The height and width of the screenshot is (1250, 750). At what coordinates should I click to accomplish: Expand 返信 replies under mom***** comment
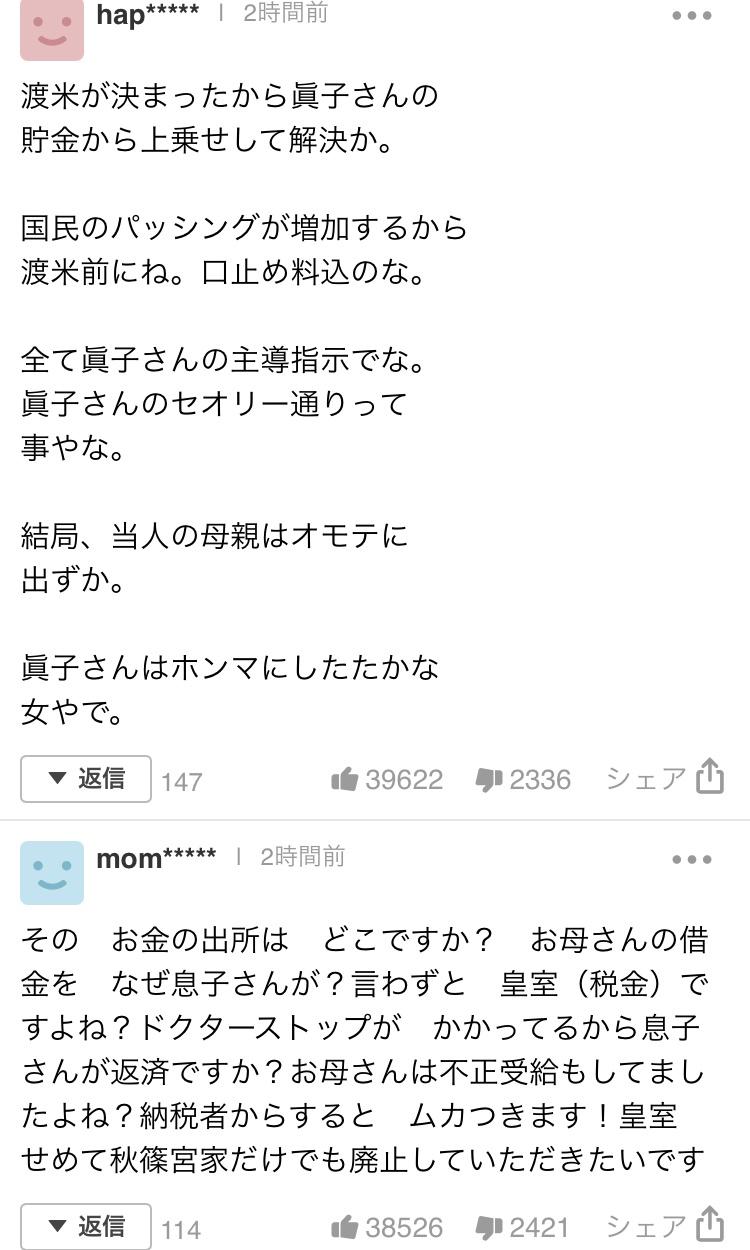(x=86, y=1226)
